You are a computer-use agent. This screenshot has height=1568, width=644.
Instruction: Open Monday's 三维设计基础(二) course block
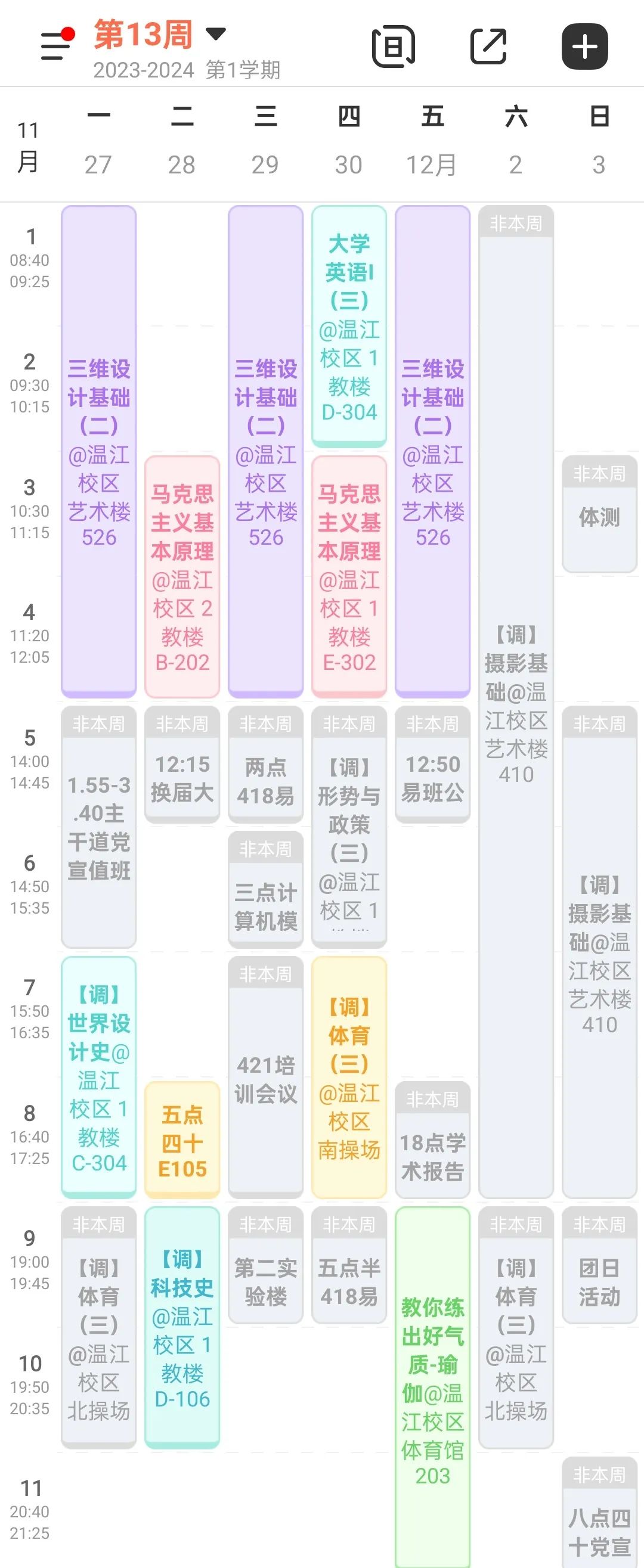click(x=98, y=451)
